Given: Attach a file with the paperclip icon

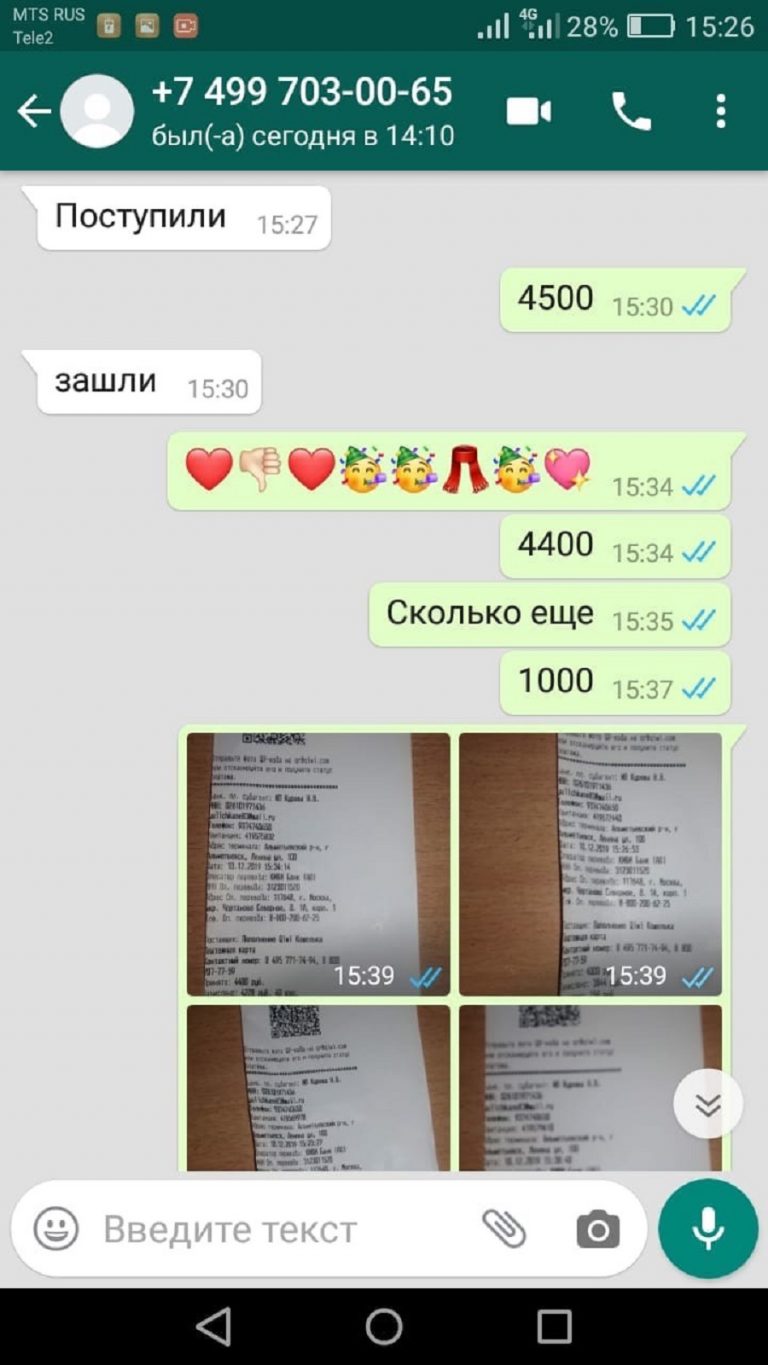Looking at the screenshot, I should tap(505, 1229).
